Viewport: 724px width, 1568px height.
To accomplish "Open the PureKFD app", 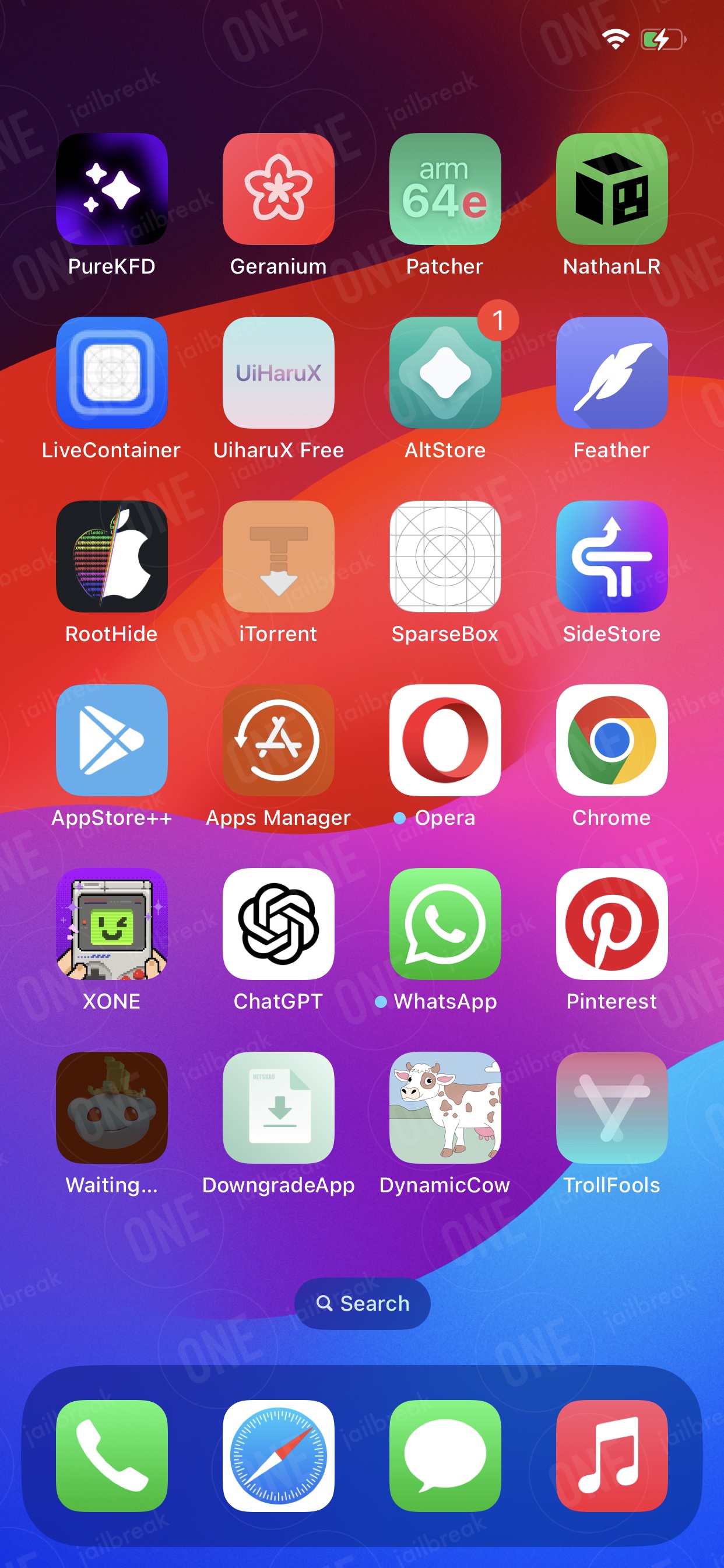I will click(112, 188).
